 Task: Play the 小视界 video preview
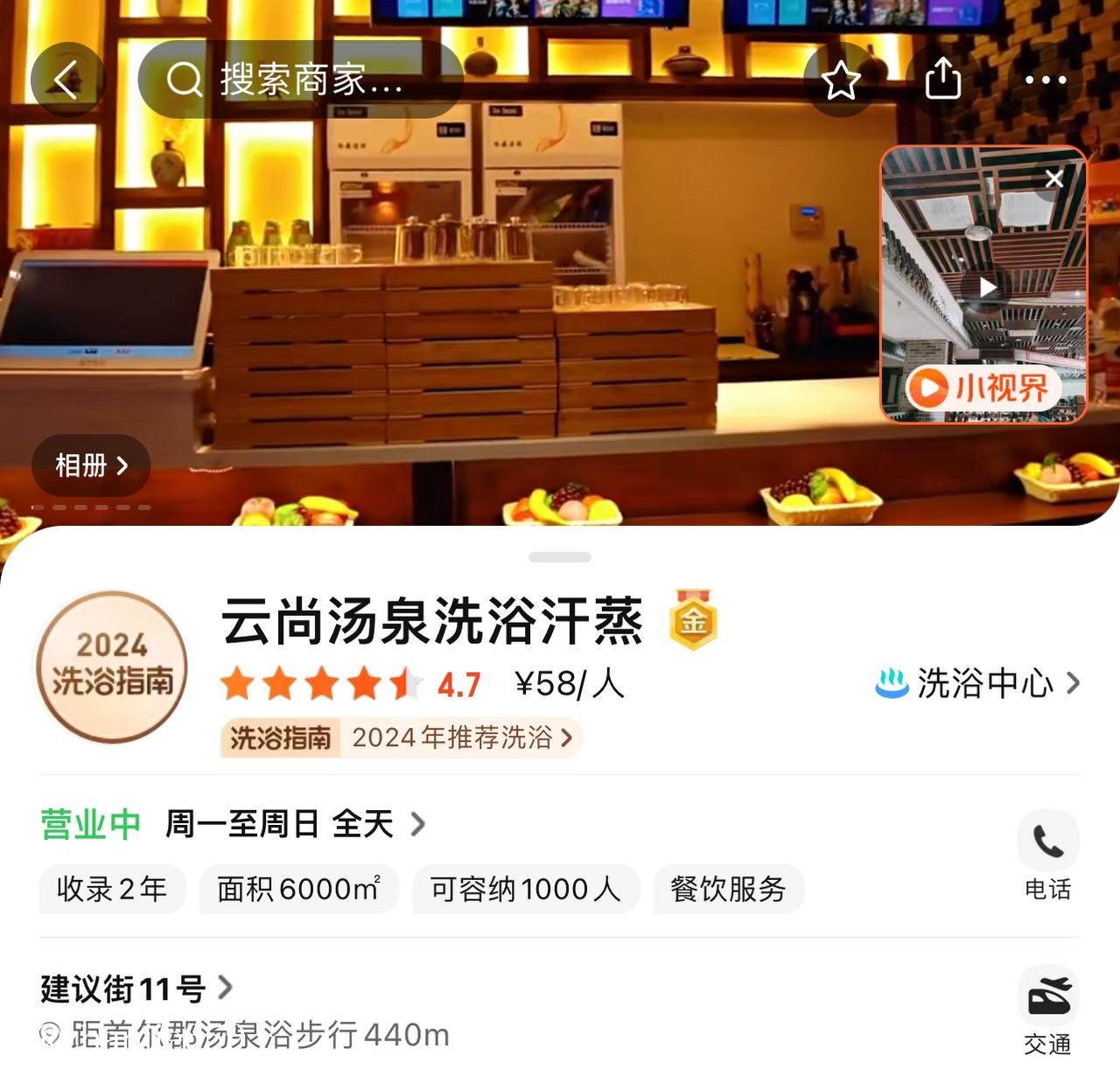click(x=987, y=287)
